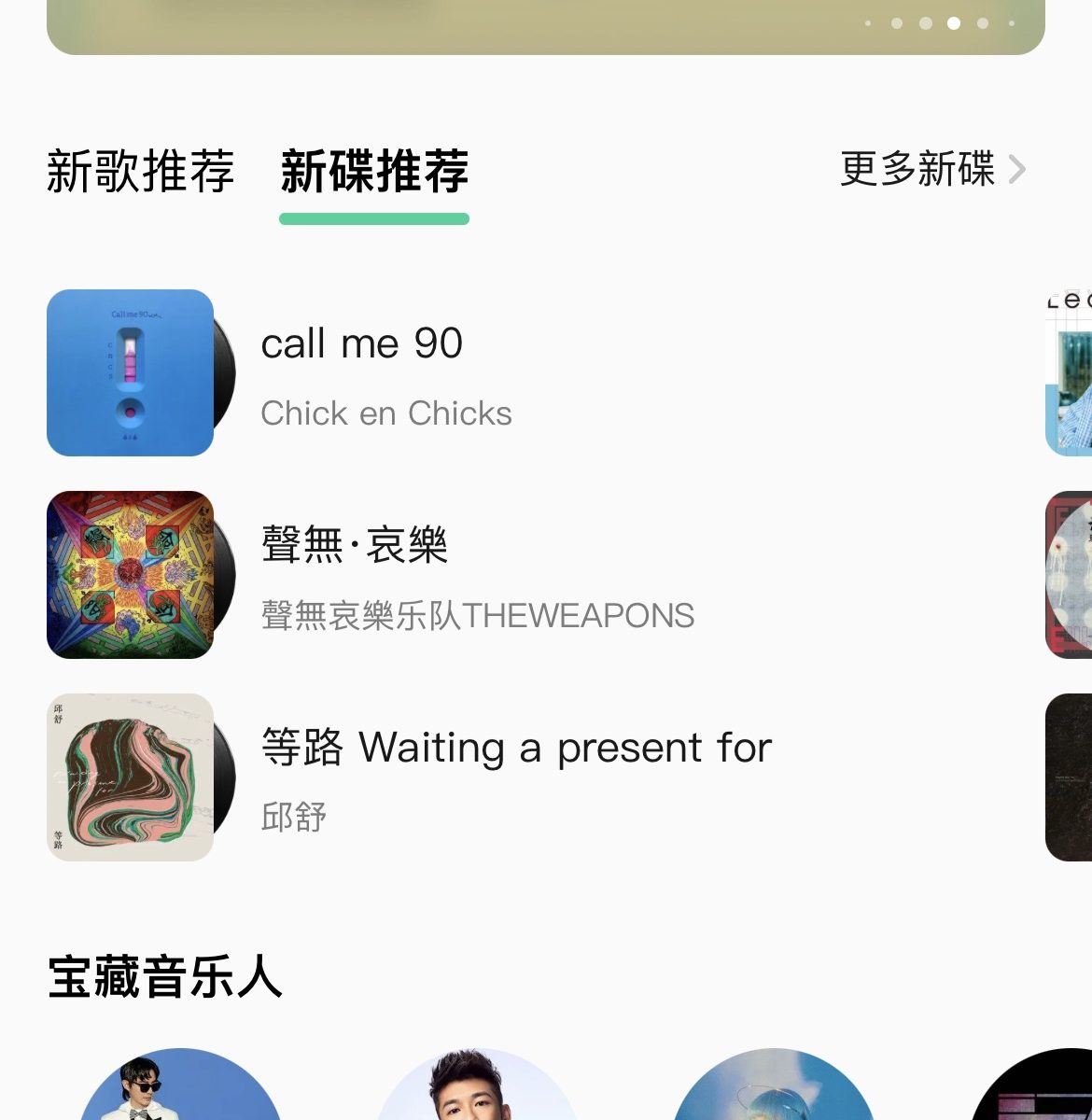The image size is (1092, 1120).
Task: Select the 新碟推荐 tab
Action: (x=374, y=172)
